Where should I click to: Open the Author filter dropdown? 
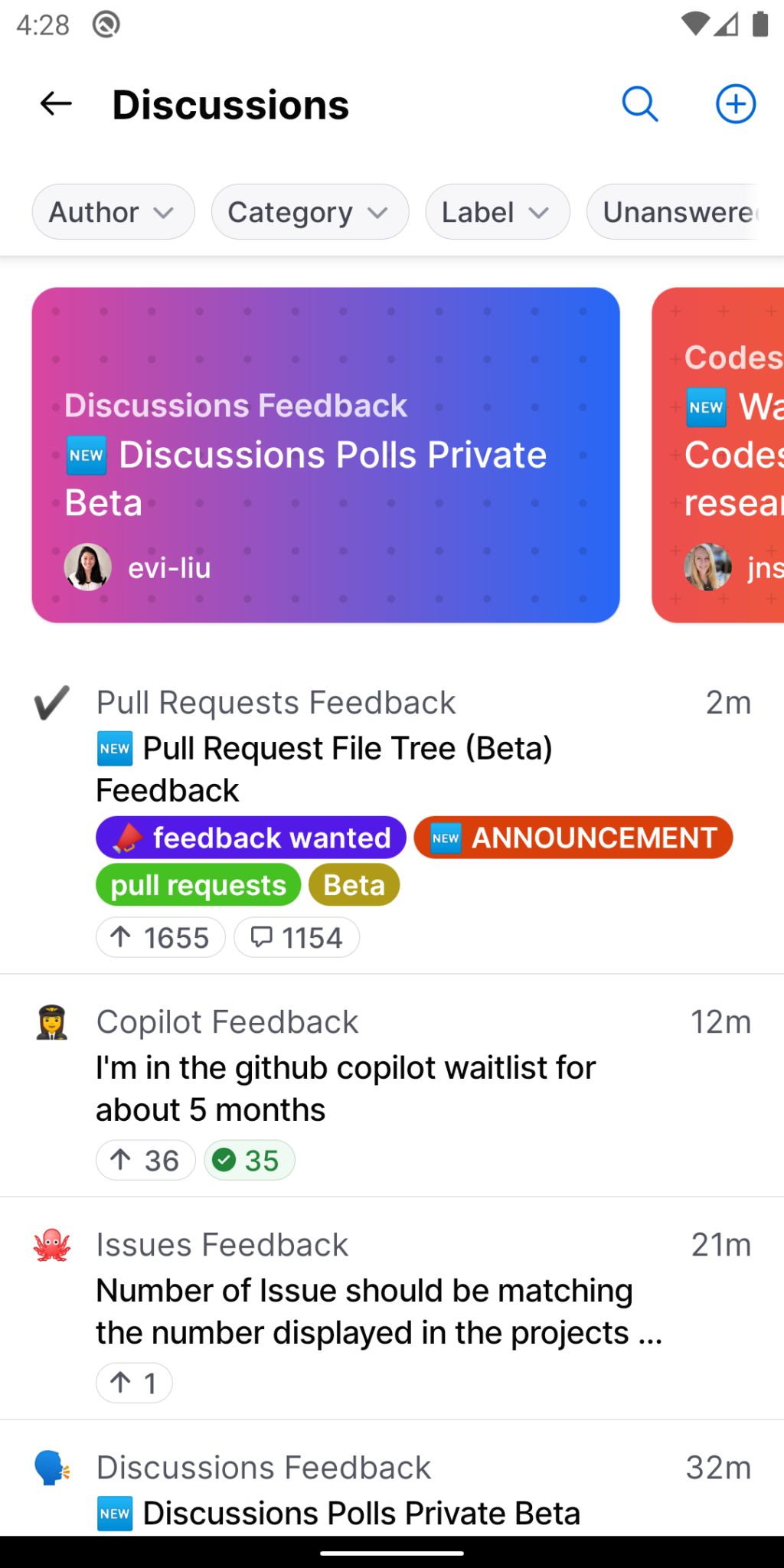113,212
